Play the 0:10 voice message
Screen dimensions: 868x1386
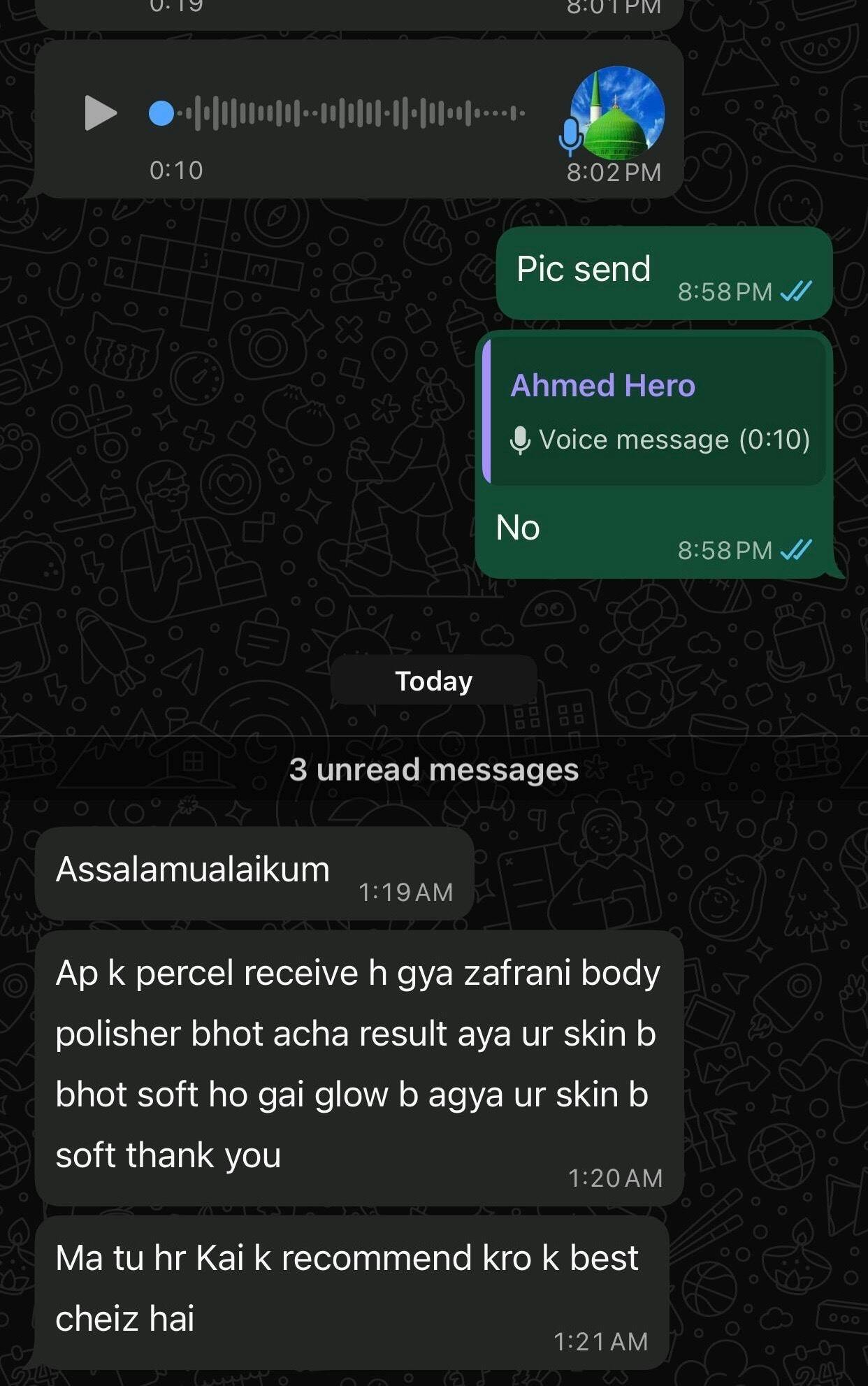coord(100,113)
